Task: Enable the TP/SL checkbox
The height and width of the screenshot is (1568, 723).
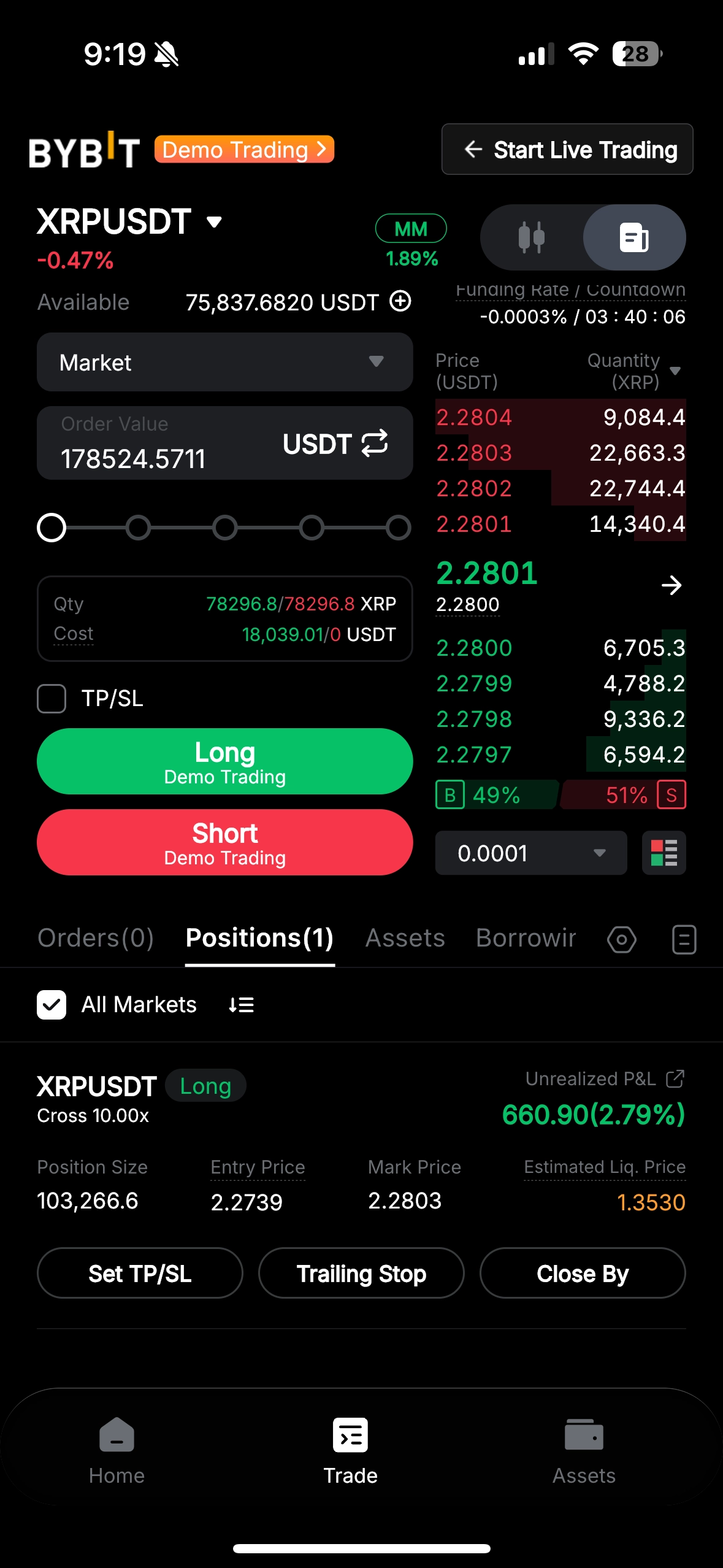Action: pos(52,699)
